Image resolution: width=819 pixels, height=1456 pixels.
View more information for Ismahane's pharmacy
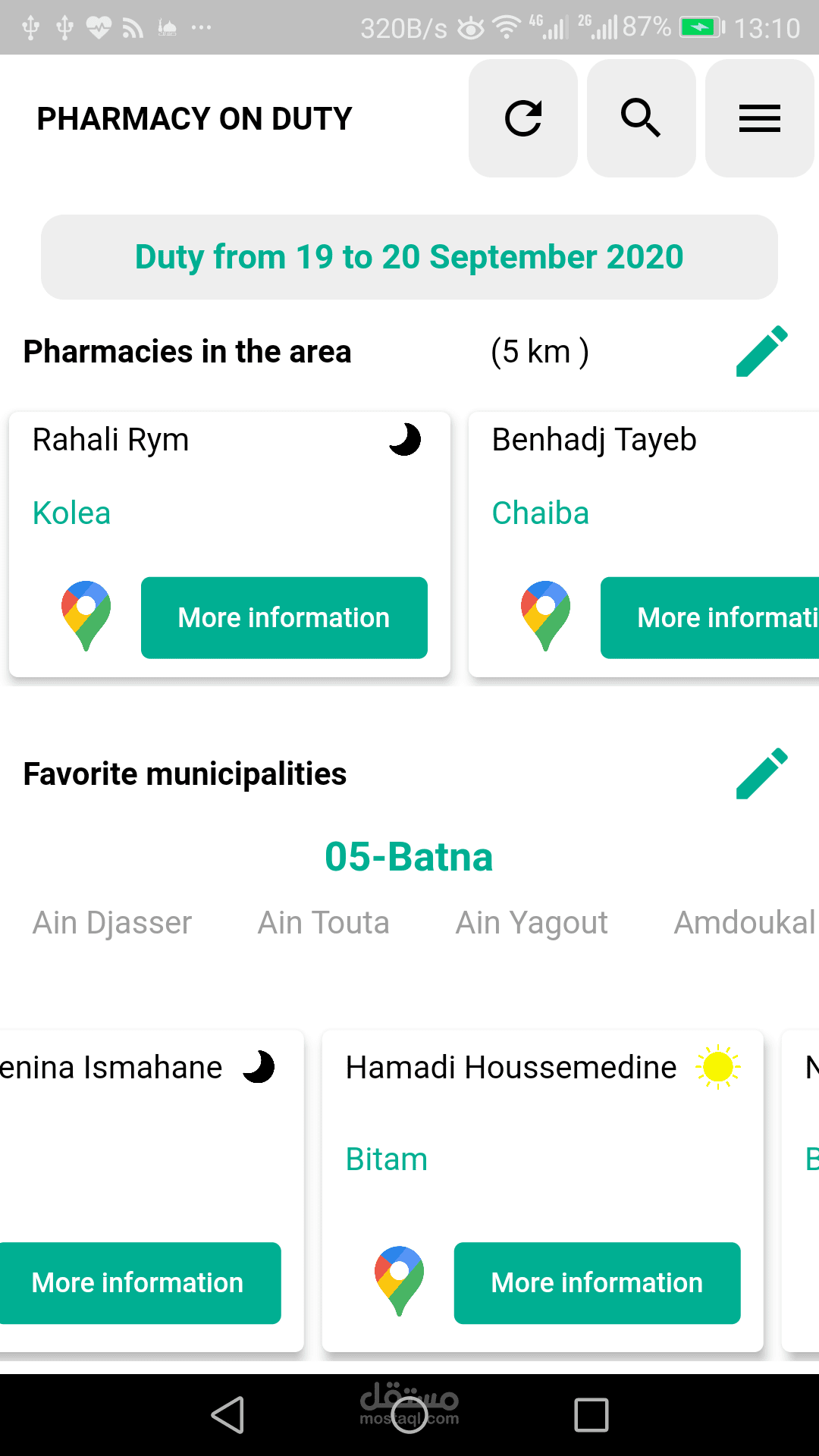pyautogui.click(x=138, y=1283)
